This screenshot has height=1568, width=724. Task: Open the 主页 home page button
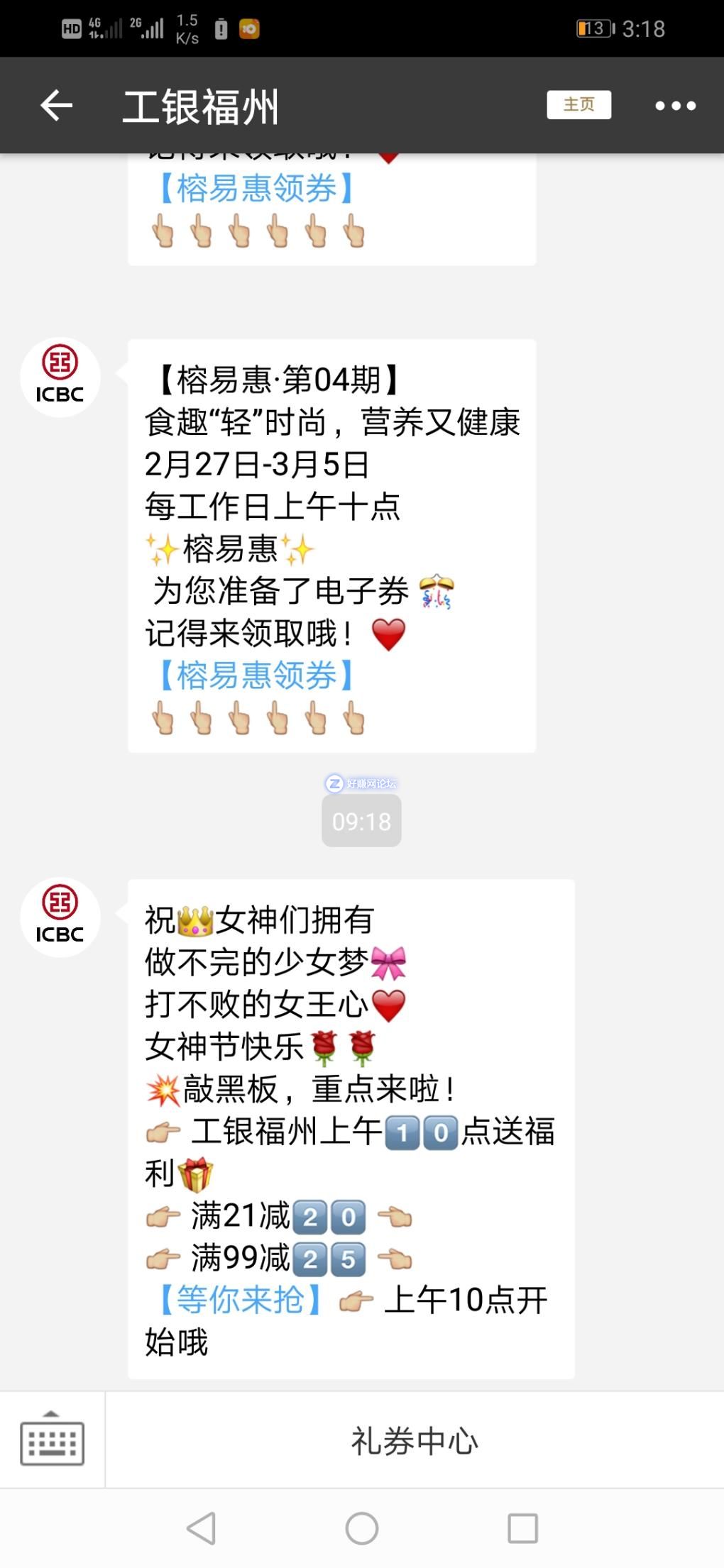pyautogui.click(x=578, y=105)
